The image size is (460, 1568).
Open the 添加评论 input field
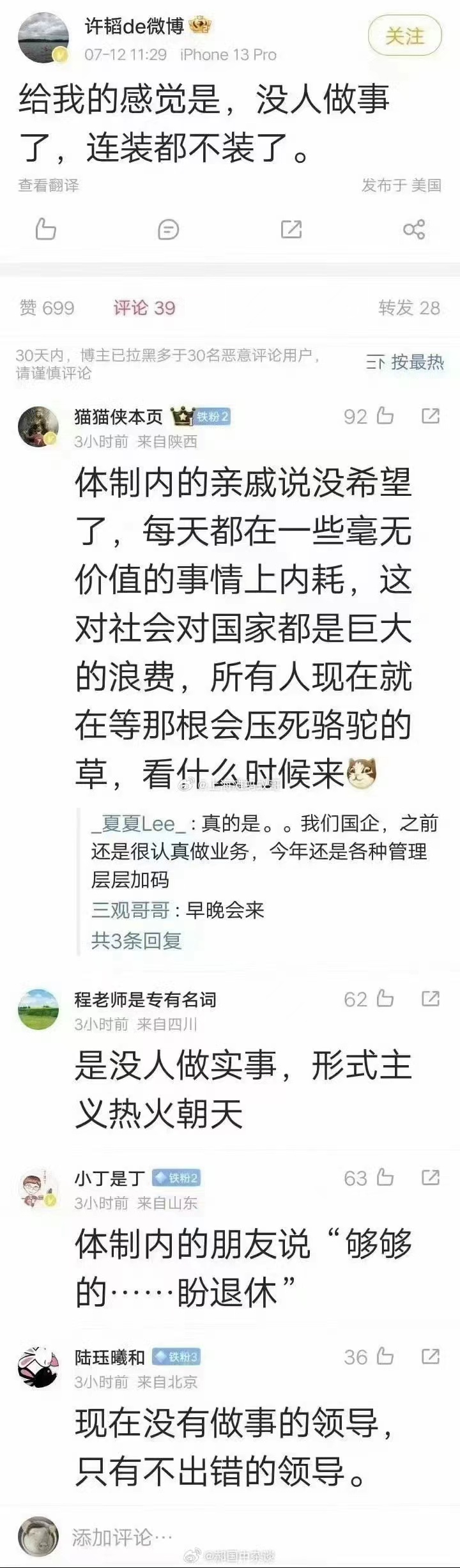point(192,1537)
